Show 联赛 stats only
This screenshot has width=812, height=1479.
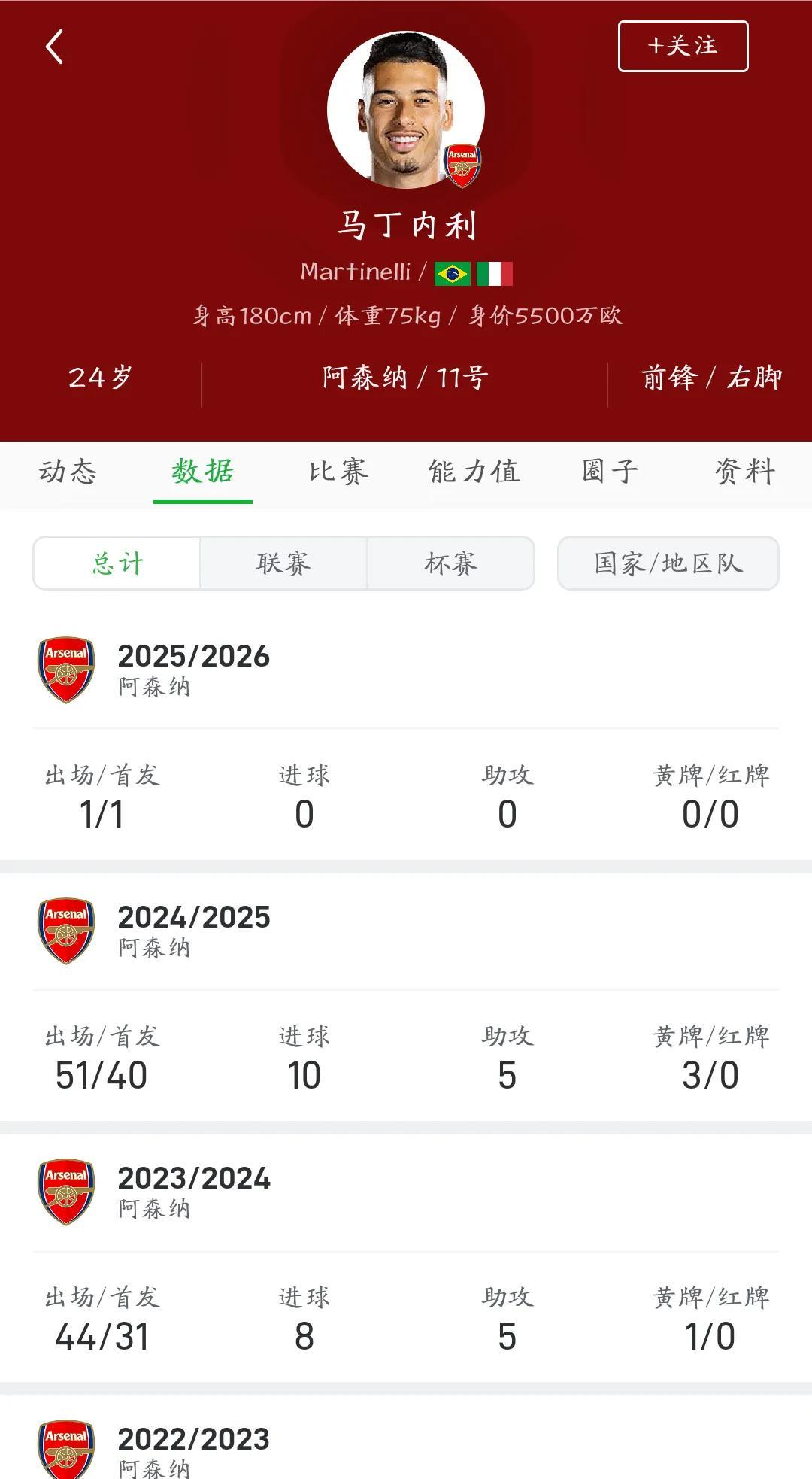[283, 563]
